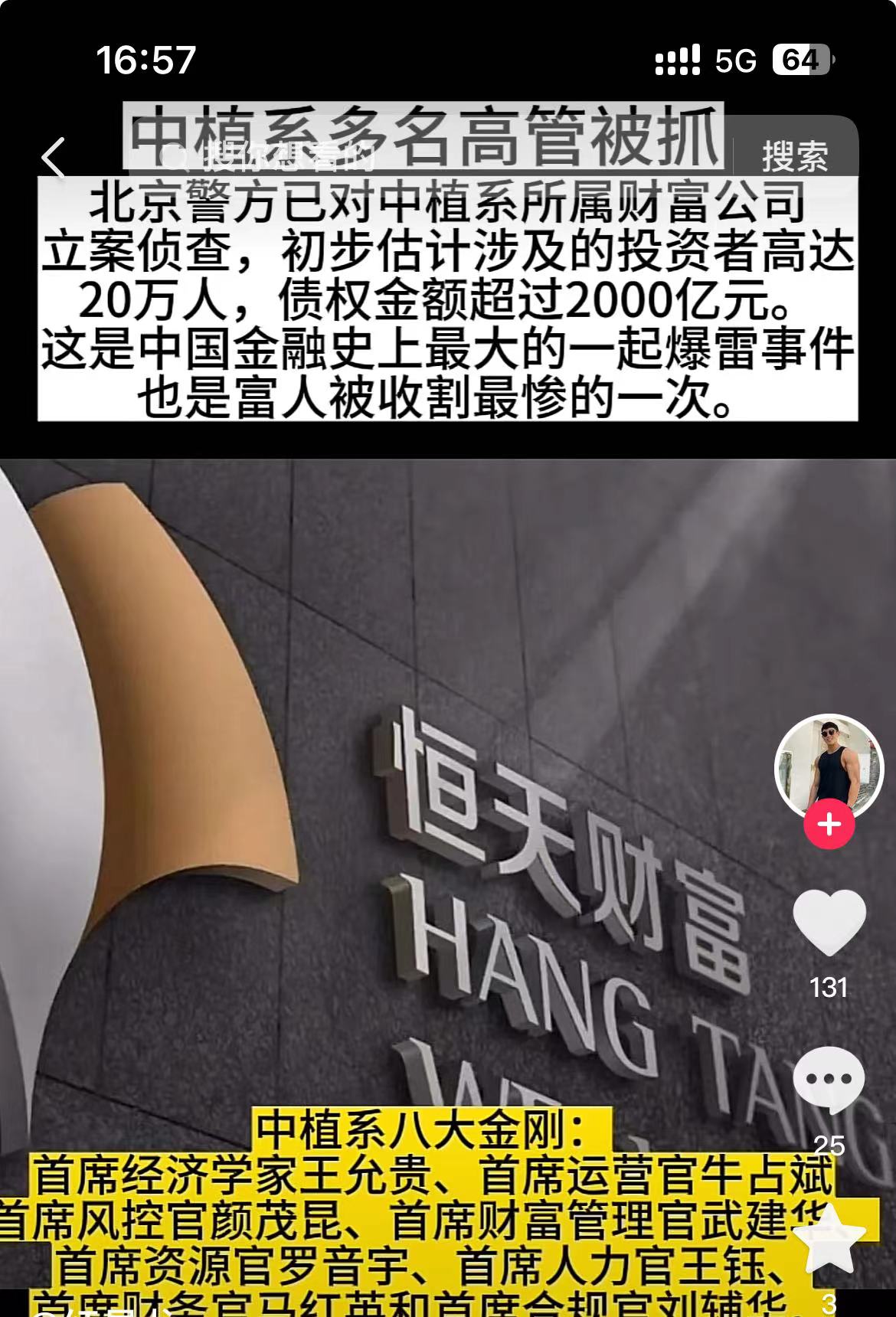The width and height of the screenshot is (896, 1317).
Task: Tap the 搜索 button
Action: coord(795,157)
